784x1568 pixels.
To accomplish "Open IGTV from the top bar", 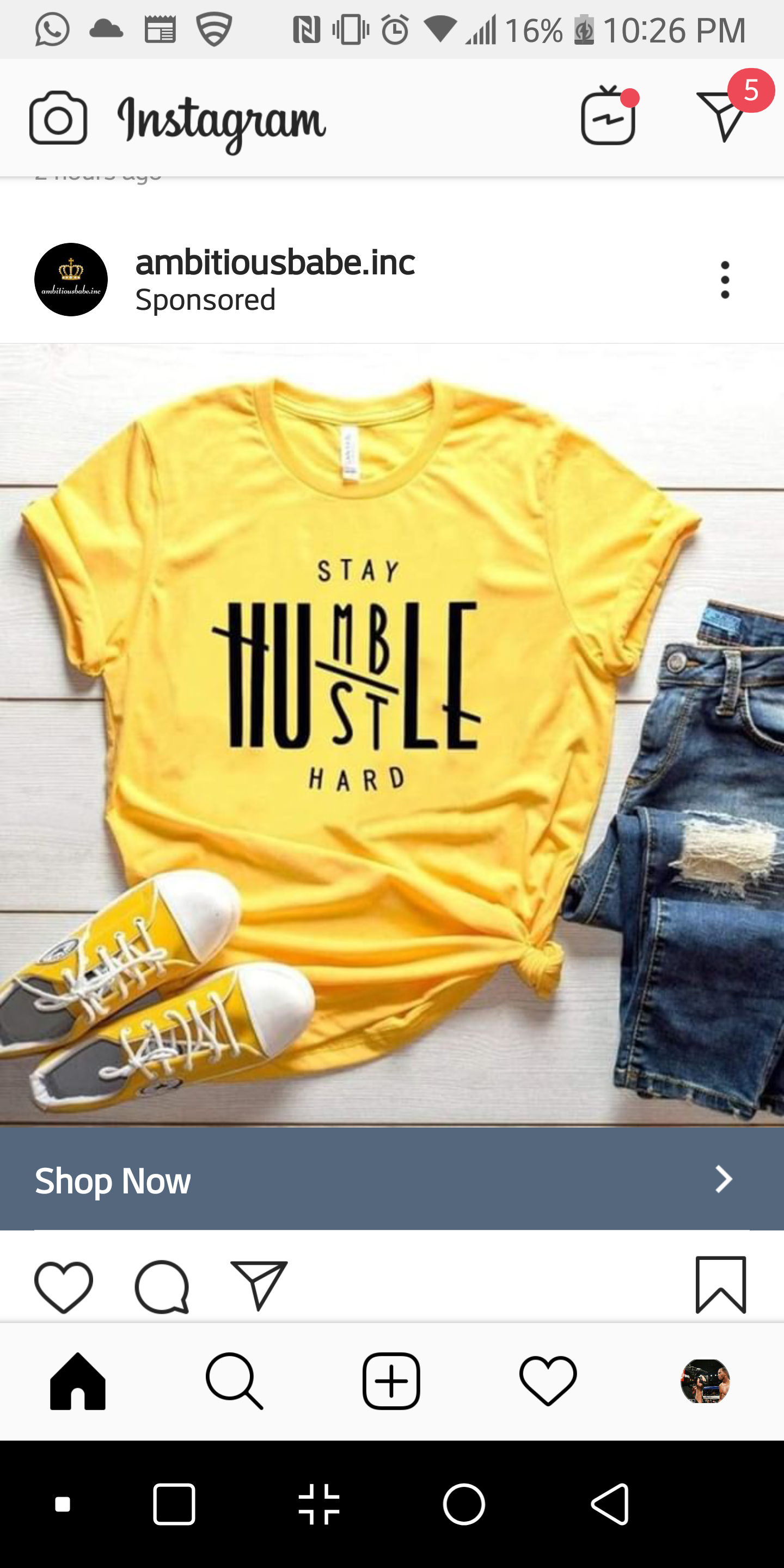I will 608,117.
